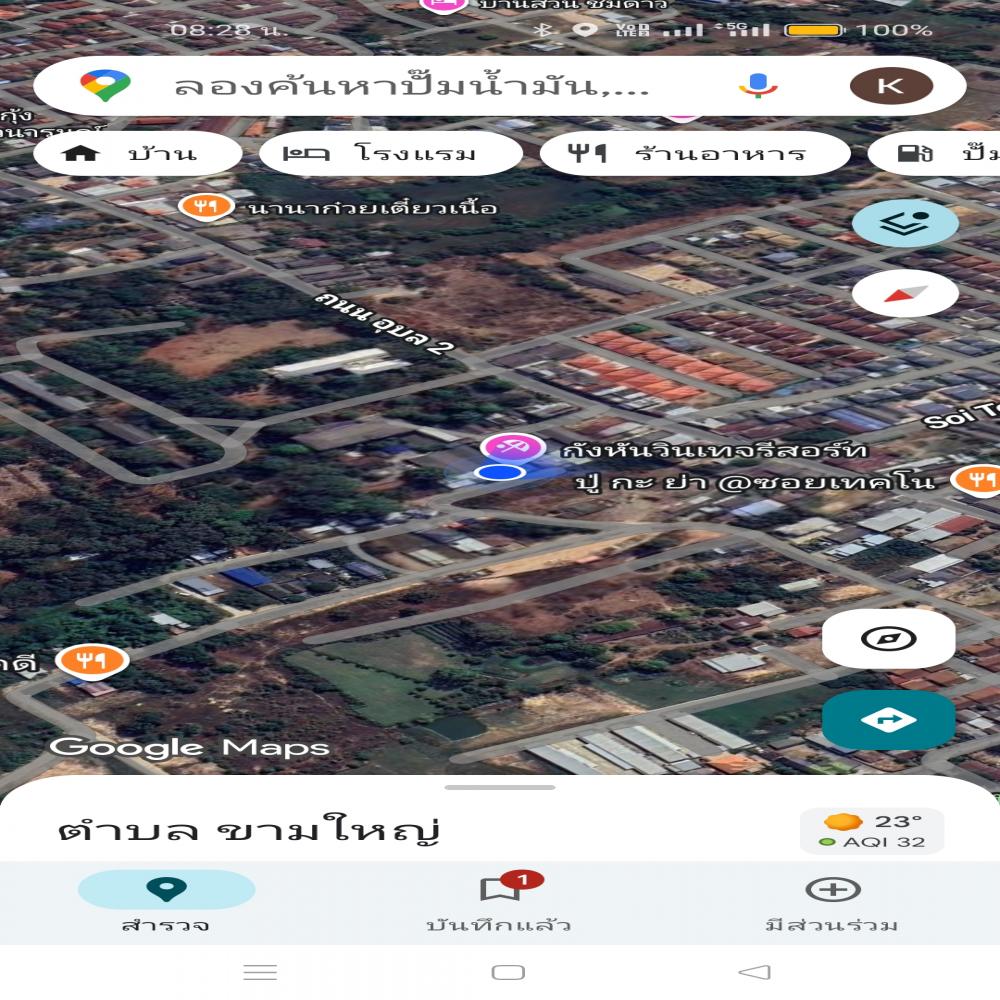Select the บ้าน chip
The width and height of the screenshot is (1000, 1000).
coord(137,154)
